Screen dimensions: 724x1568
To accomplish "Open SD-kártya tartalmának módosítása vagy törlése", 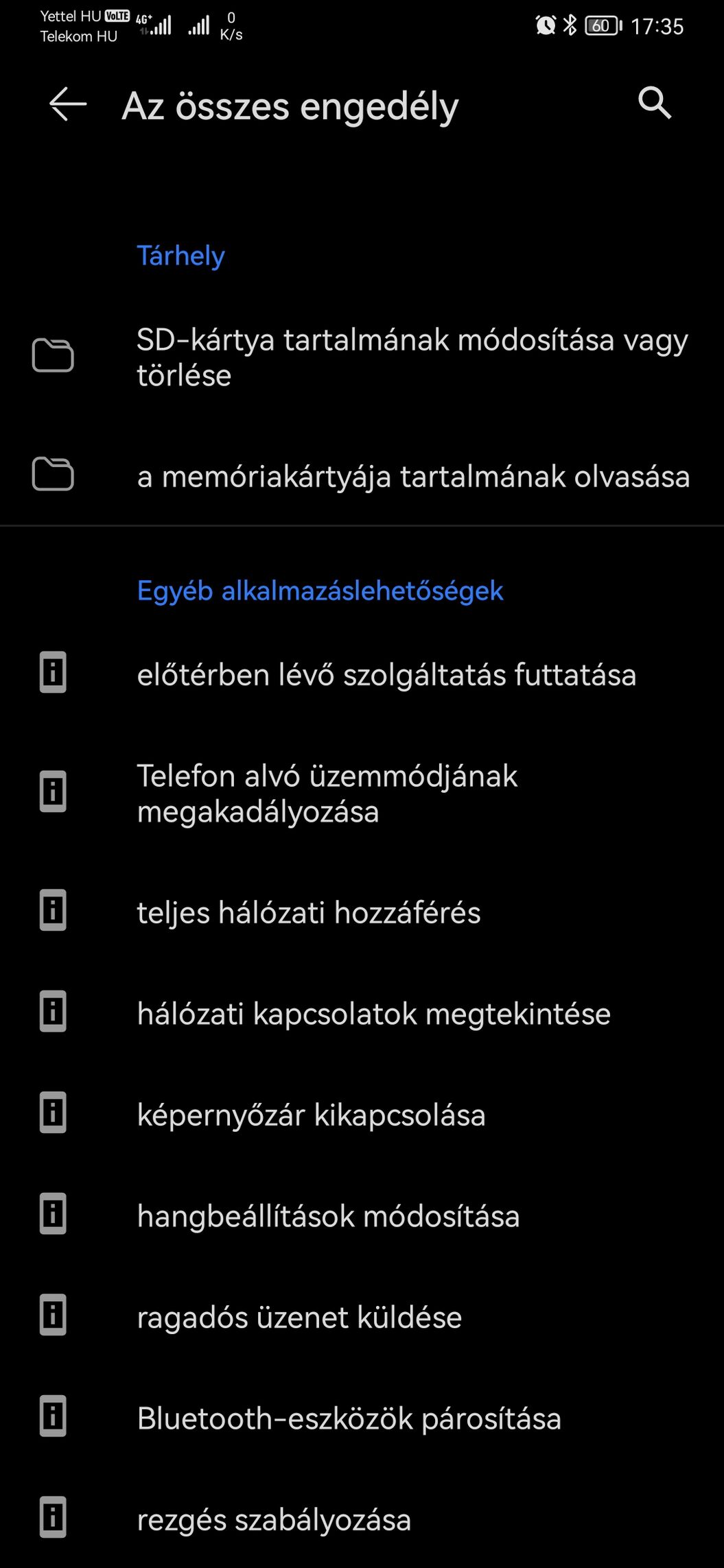I will click(x=362, y=357).
